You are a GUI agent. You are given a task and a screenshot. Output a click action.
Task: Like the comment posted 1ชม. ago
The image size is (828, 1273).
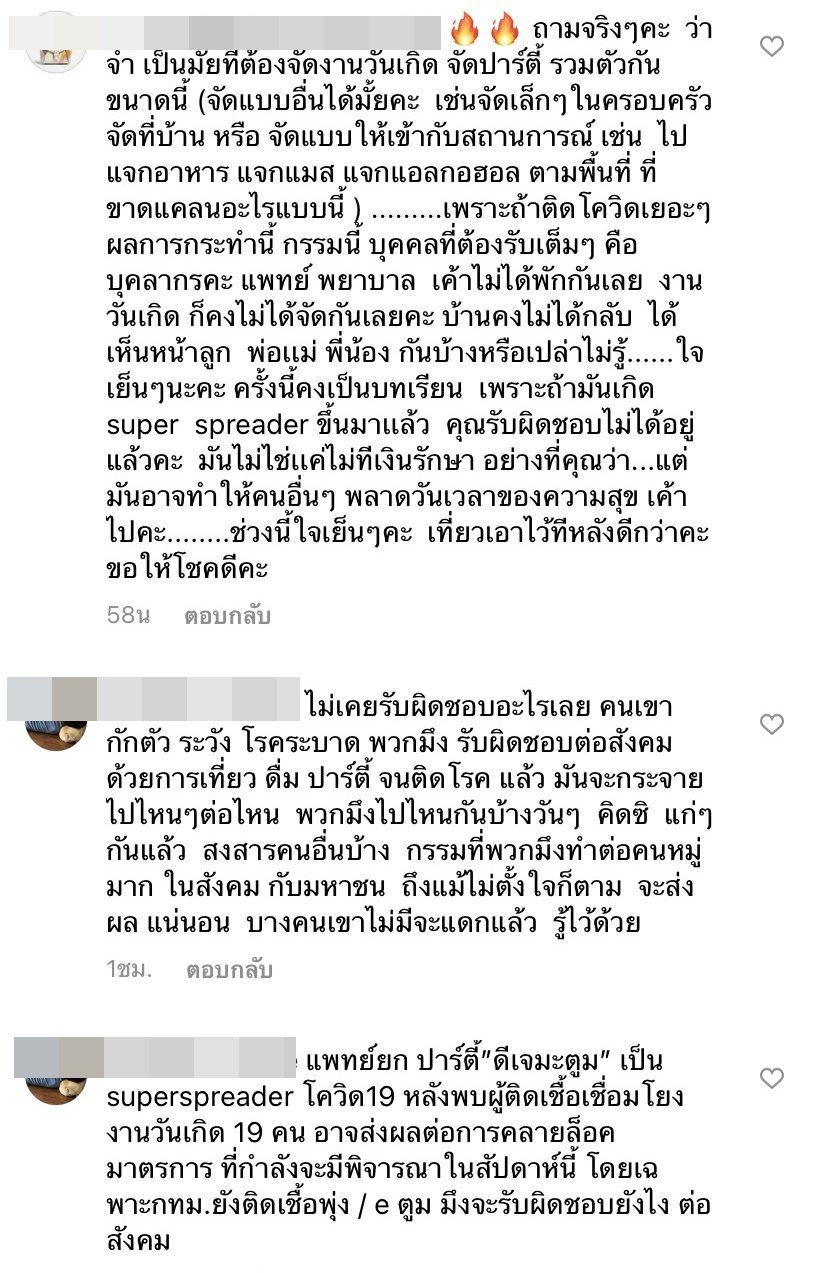pyautogui.click(x=772, y=723)
